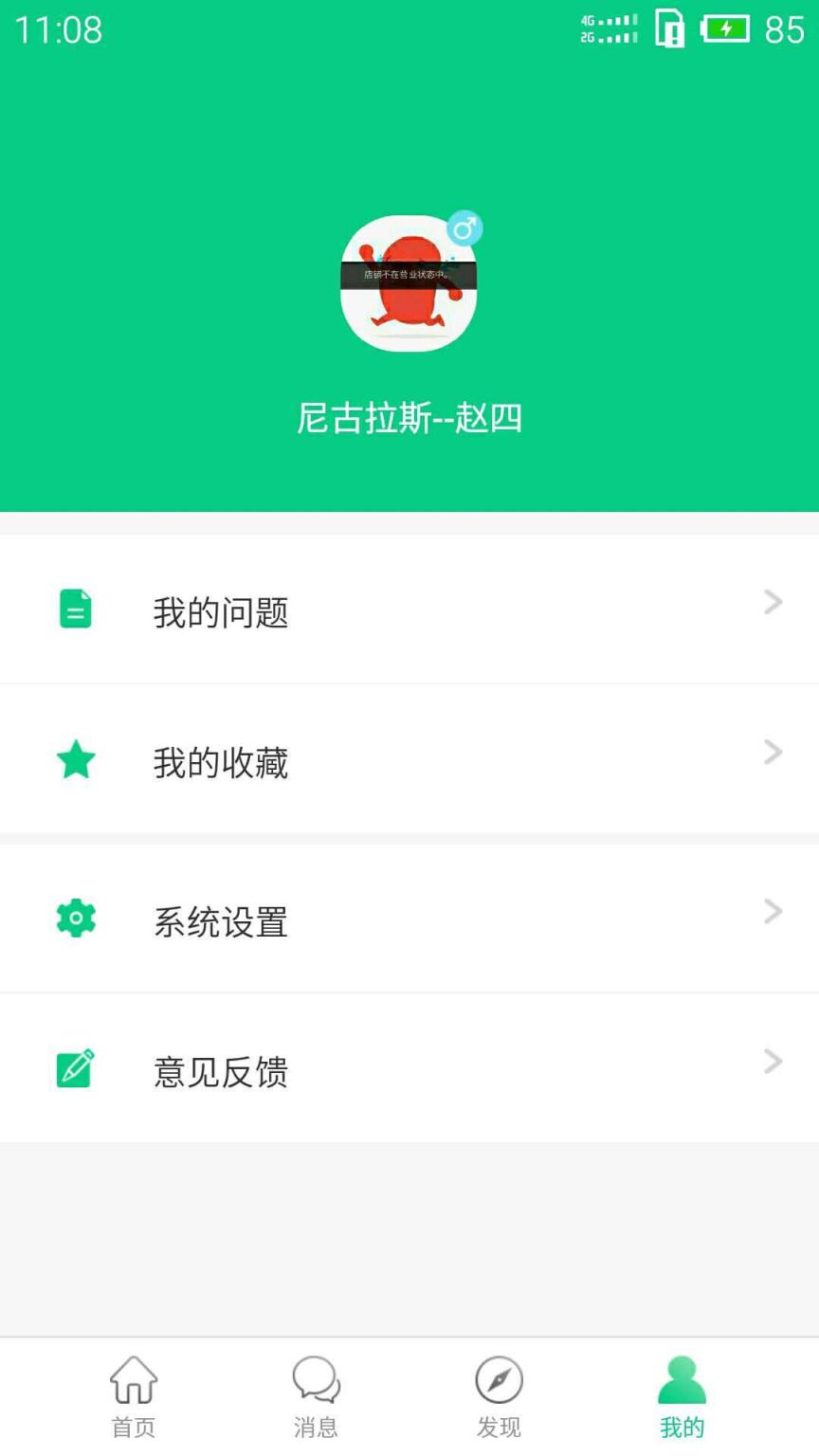Expand 我的问题 via its chevron
819x1456 pixels.
[773, 601]
